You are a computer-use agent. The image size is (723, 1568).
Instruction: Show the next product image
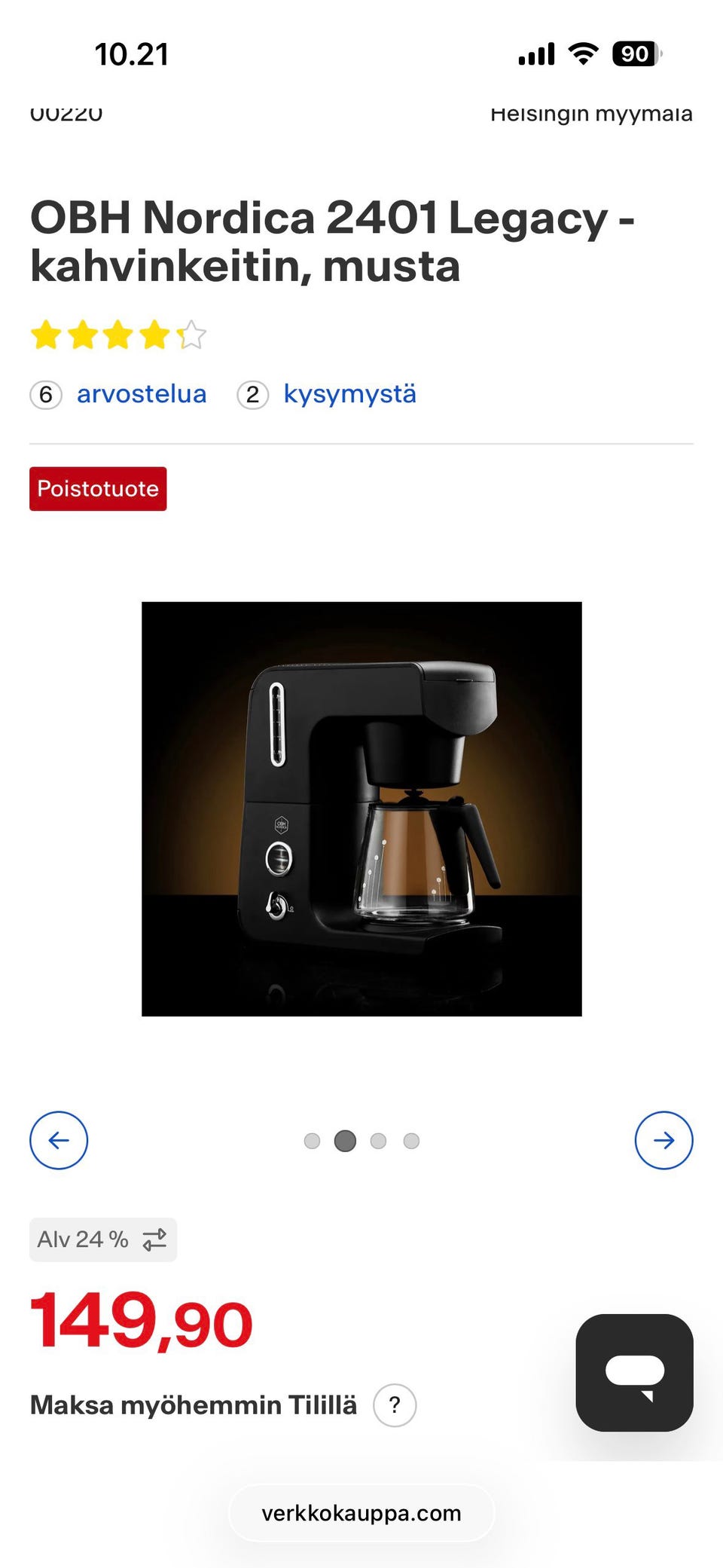(664, 1140)
